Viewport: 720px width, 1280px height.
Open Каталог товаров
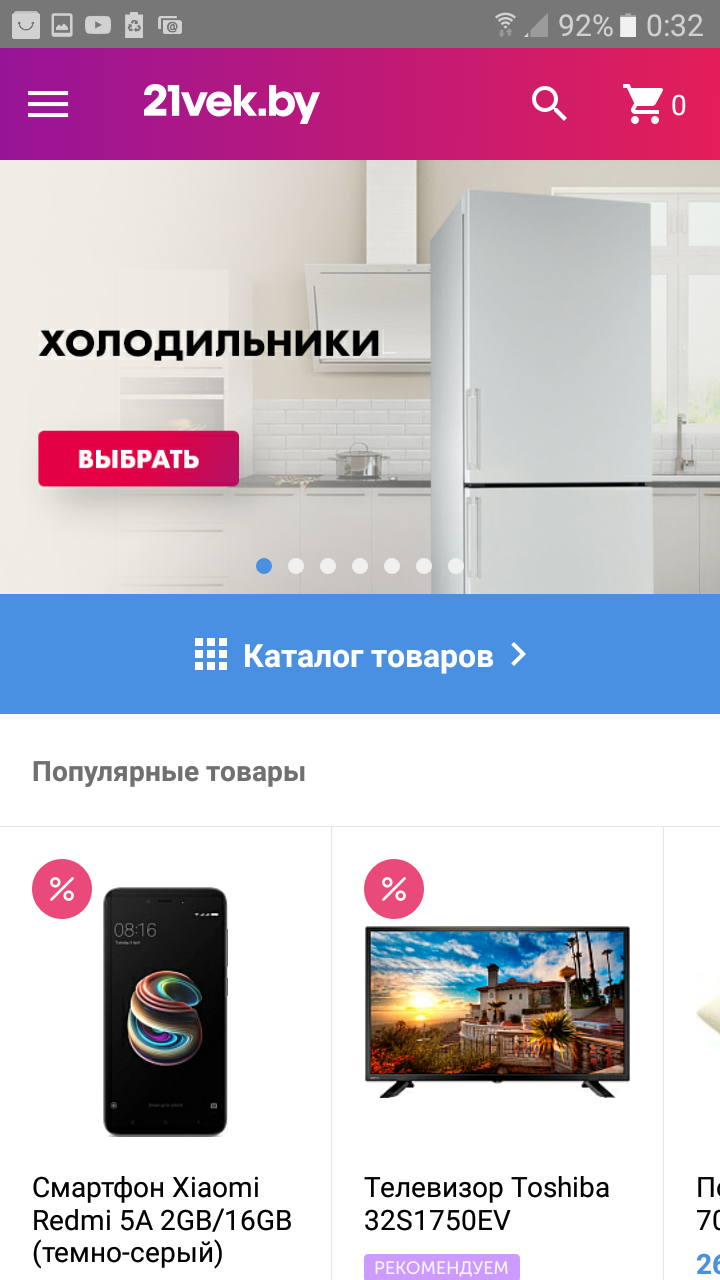coord(360,655)
